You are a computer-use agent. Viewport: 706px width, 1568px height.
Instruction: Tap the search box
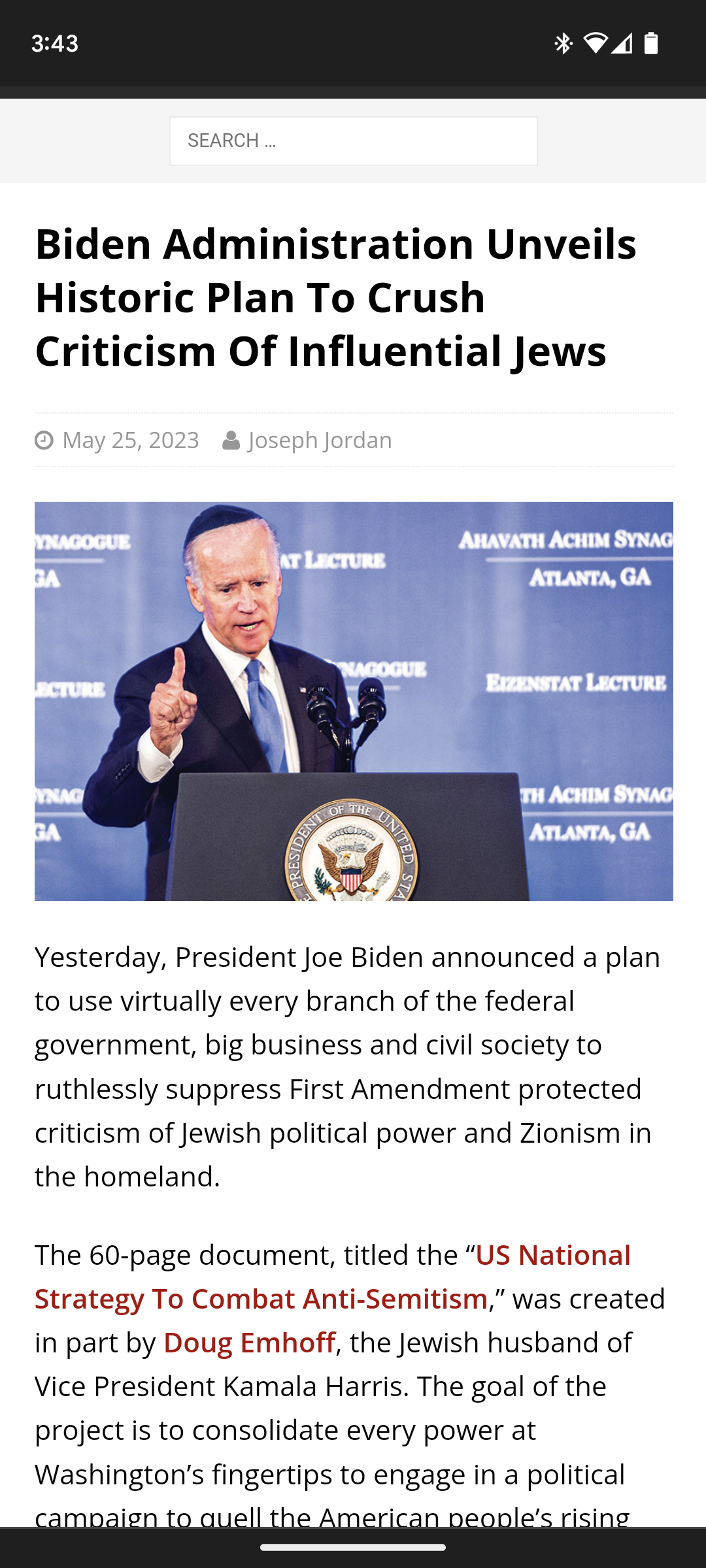pyautogui.click(x=353, y=141)
